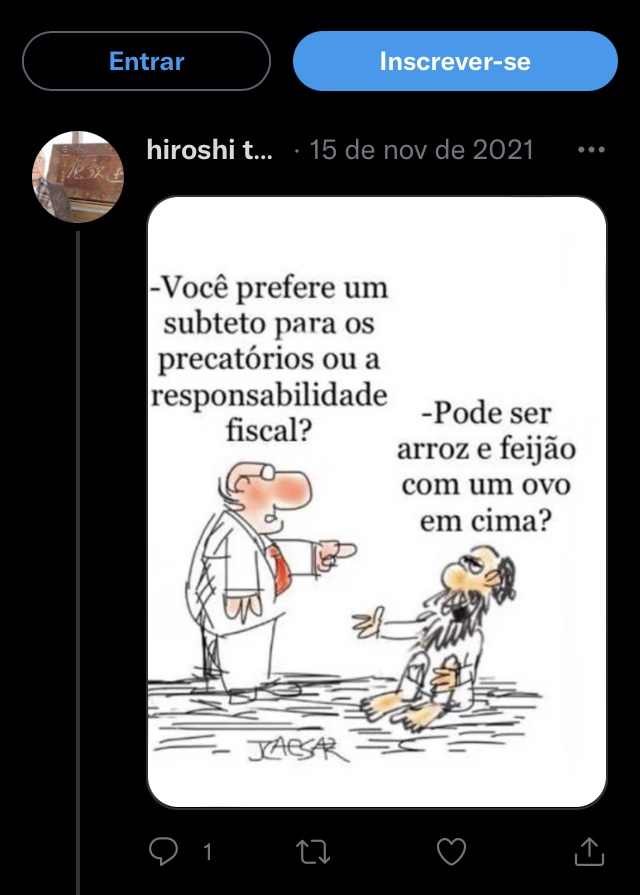Tap the Entrar login button
640x895 pixels.
(x=146, y=61)
